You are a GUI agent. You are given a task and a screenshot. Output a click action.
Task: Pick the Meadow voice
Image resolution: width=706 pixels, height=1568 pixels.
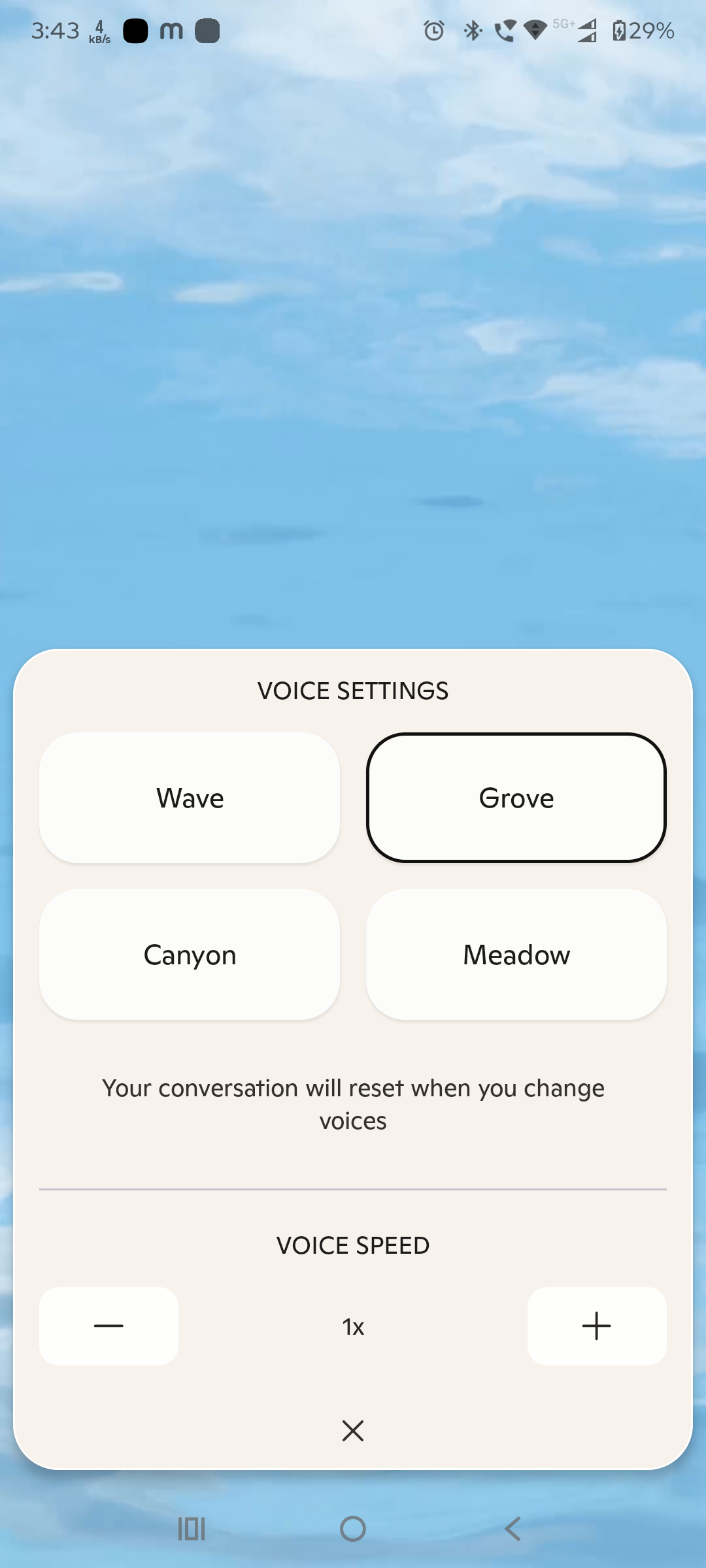[516, 955]
